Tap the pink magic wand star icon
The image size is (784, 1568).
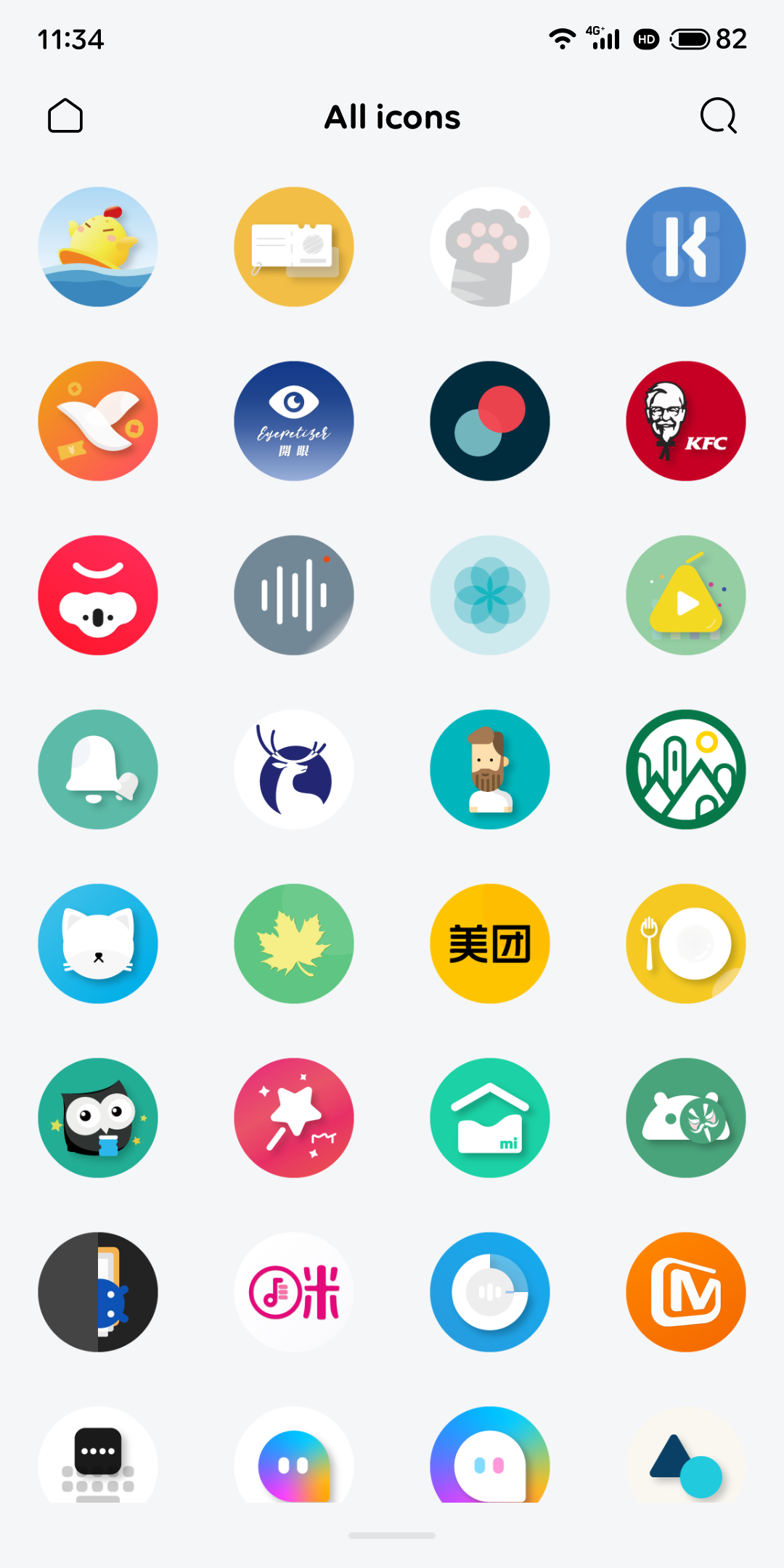[x=294, y=1118]
